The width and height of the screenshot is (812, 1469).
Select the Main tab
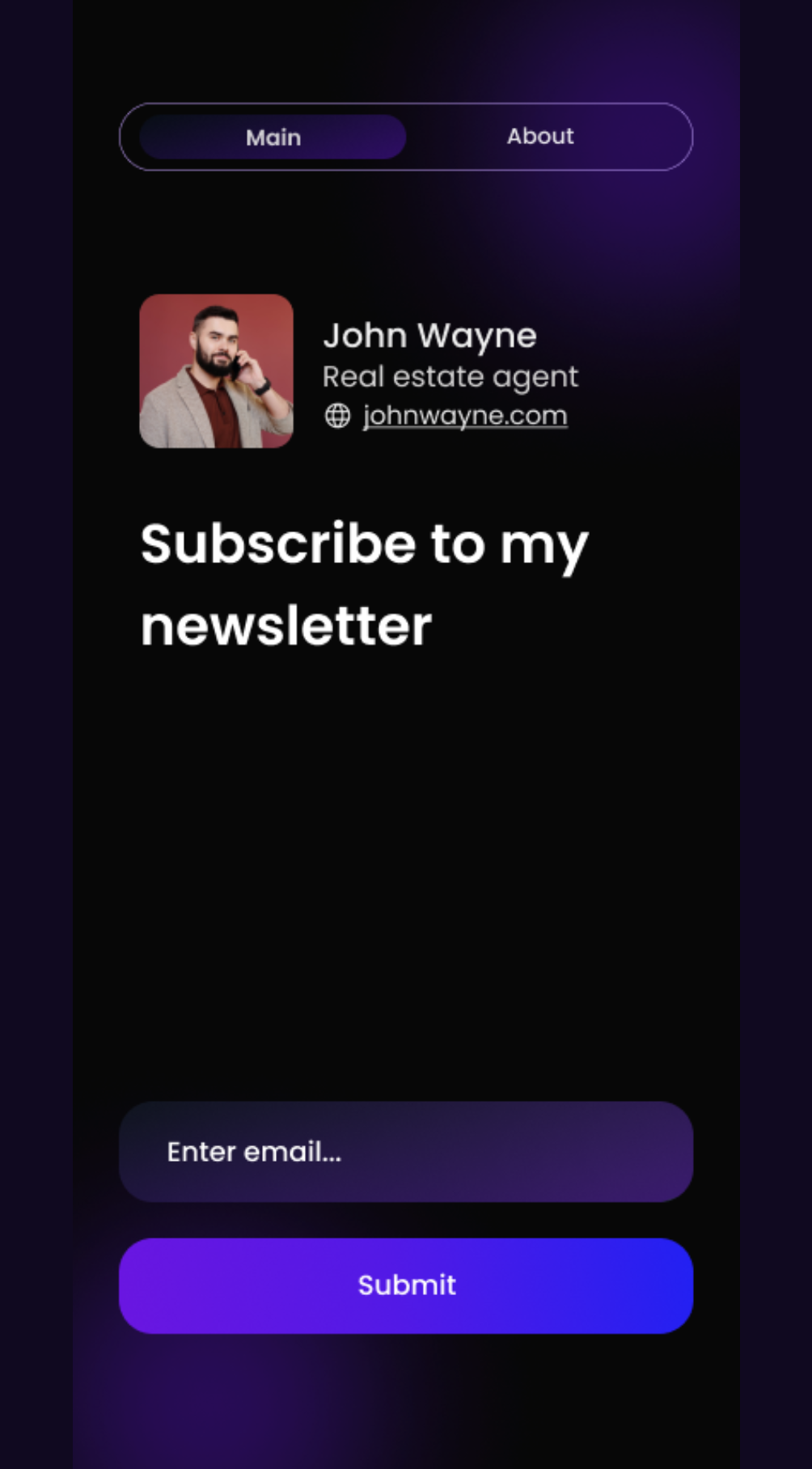(273, 138)
